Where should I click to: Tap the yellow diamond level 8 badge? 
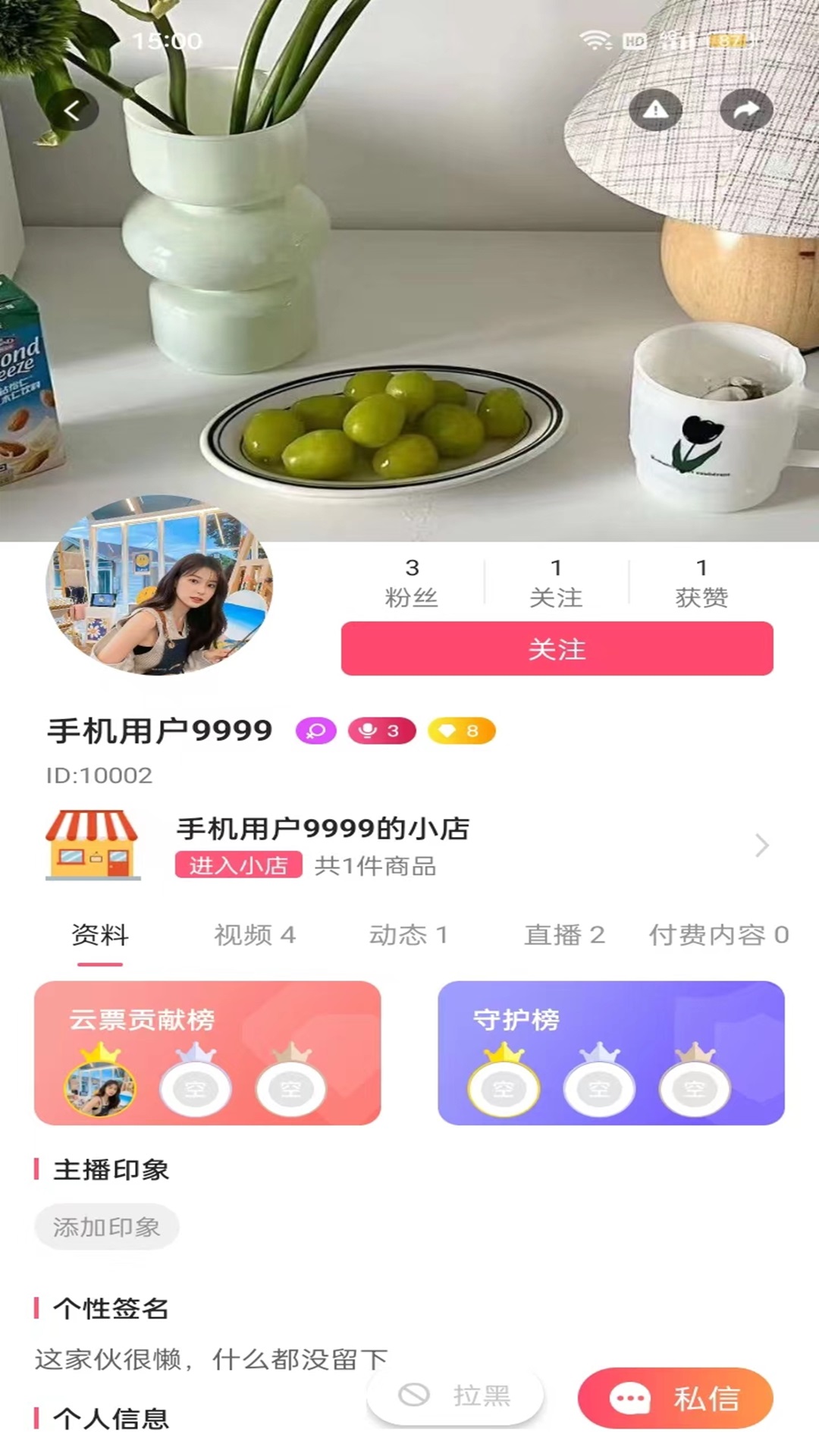point(462,730)
